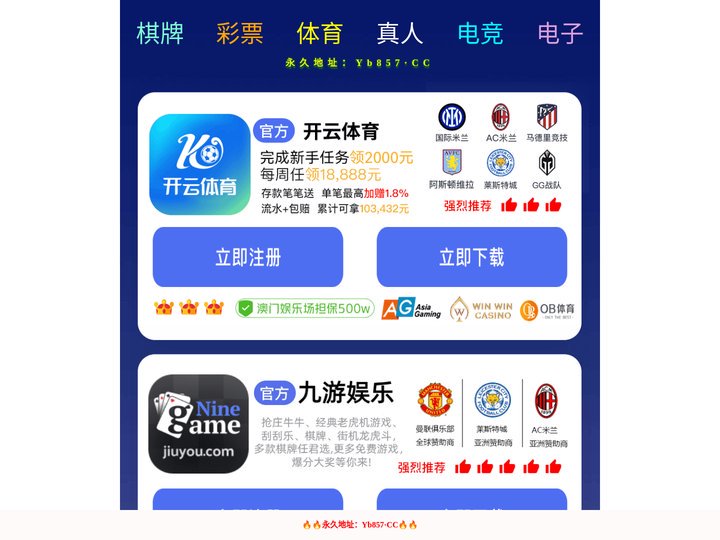Open the 棋牌 category

[x=160, y=34]
